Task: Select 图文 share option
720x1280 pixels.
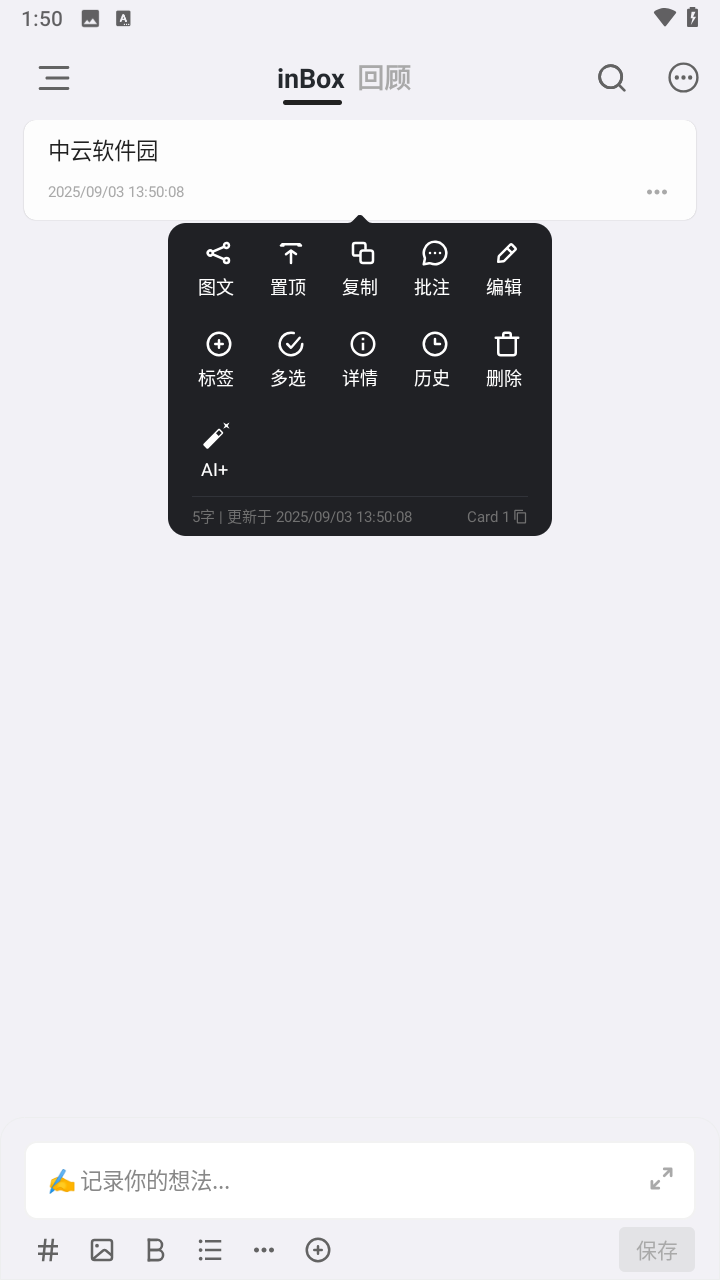Action: (217, 269)
